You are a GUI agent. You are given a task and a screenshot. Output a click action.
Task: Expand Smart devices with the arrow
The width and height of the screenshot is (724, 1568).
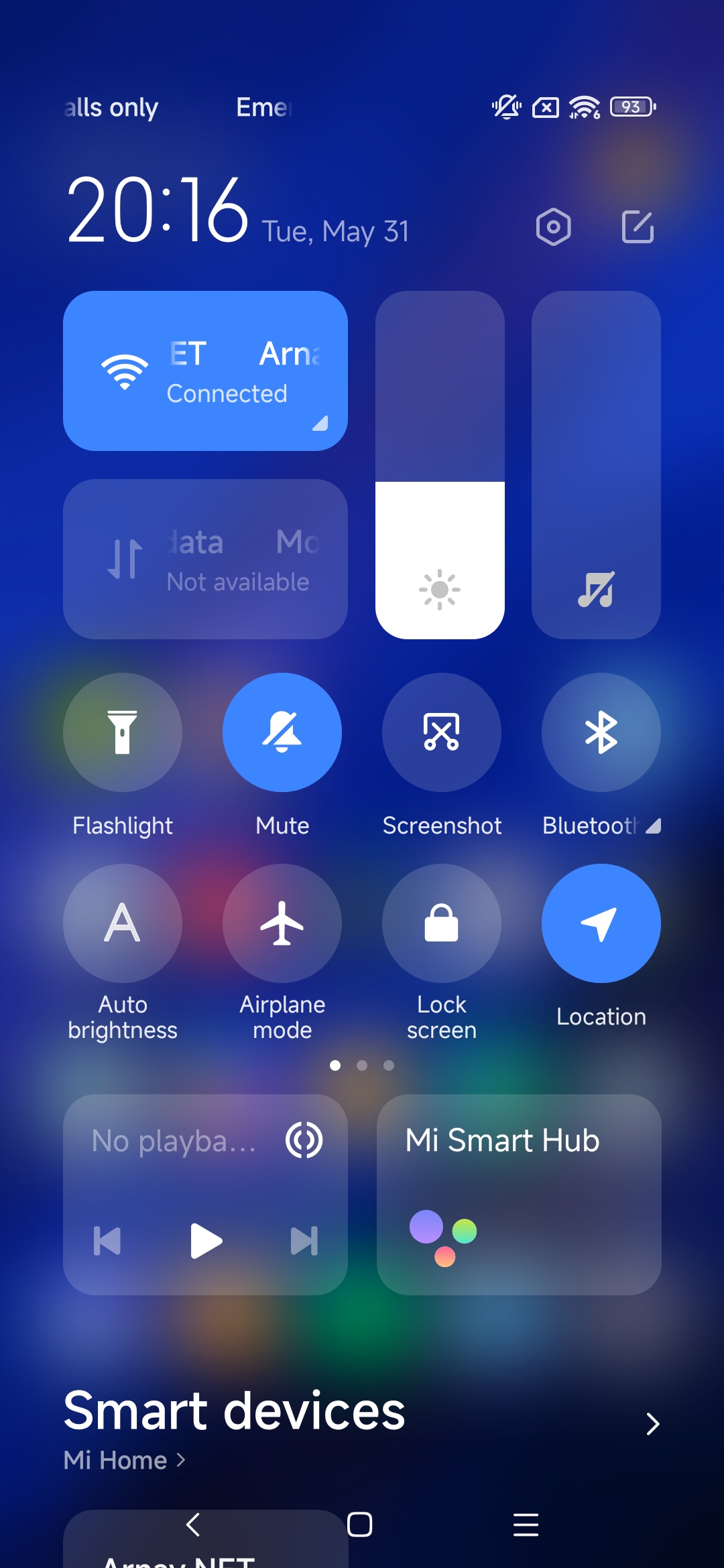pyautogui.click(x=652, y=1424)
